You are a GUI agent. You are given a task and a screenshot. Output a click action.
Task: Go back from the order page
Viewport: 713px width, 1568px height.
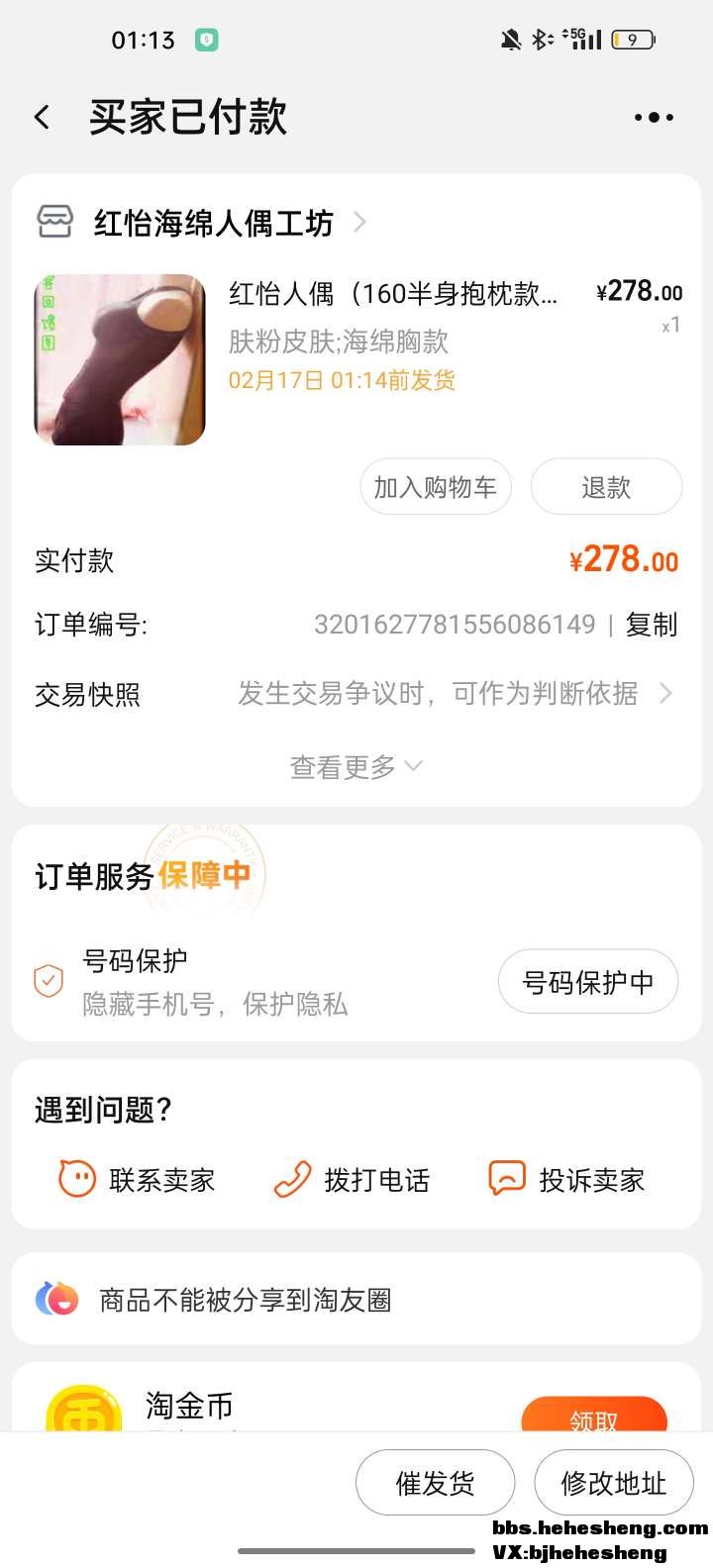(x=42, y=118)
